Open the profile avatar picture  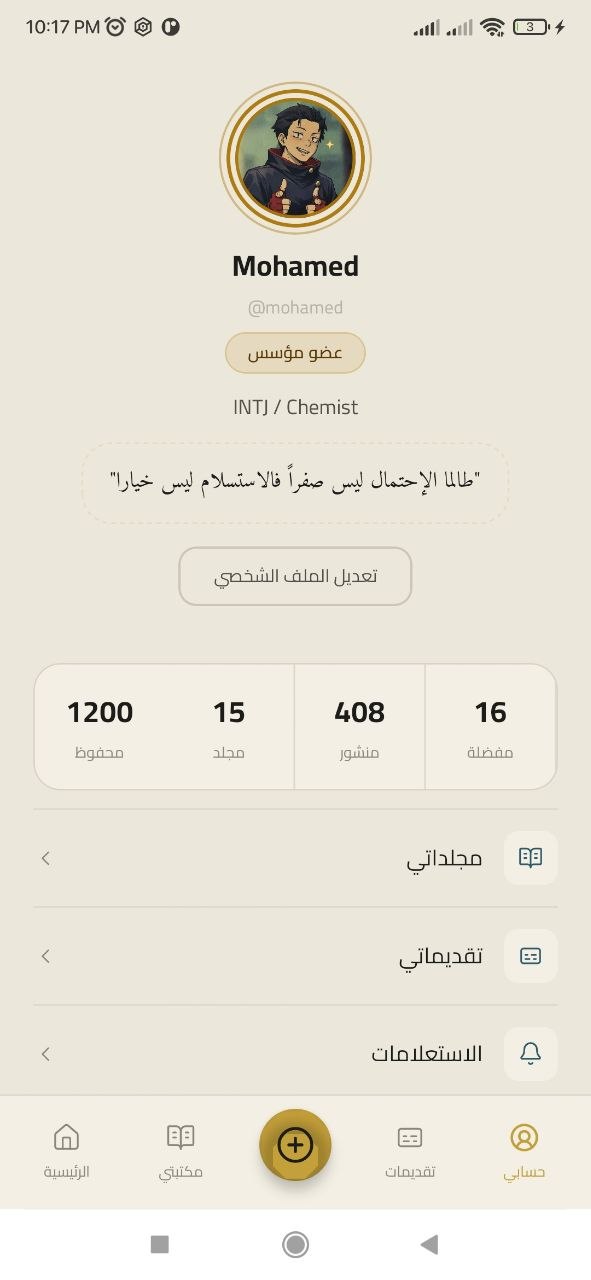(295, 157)
